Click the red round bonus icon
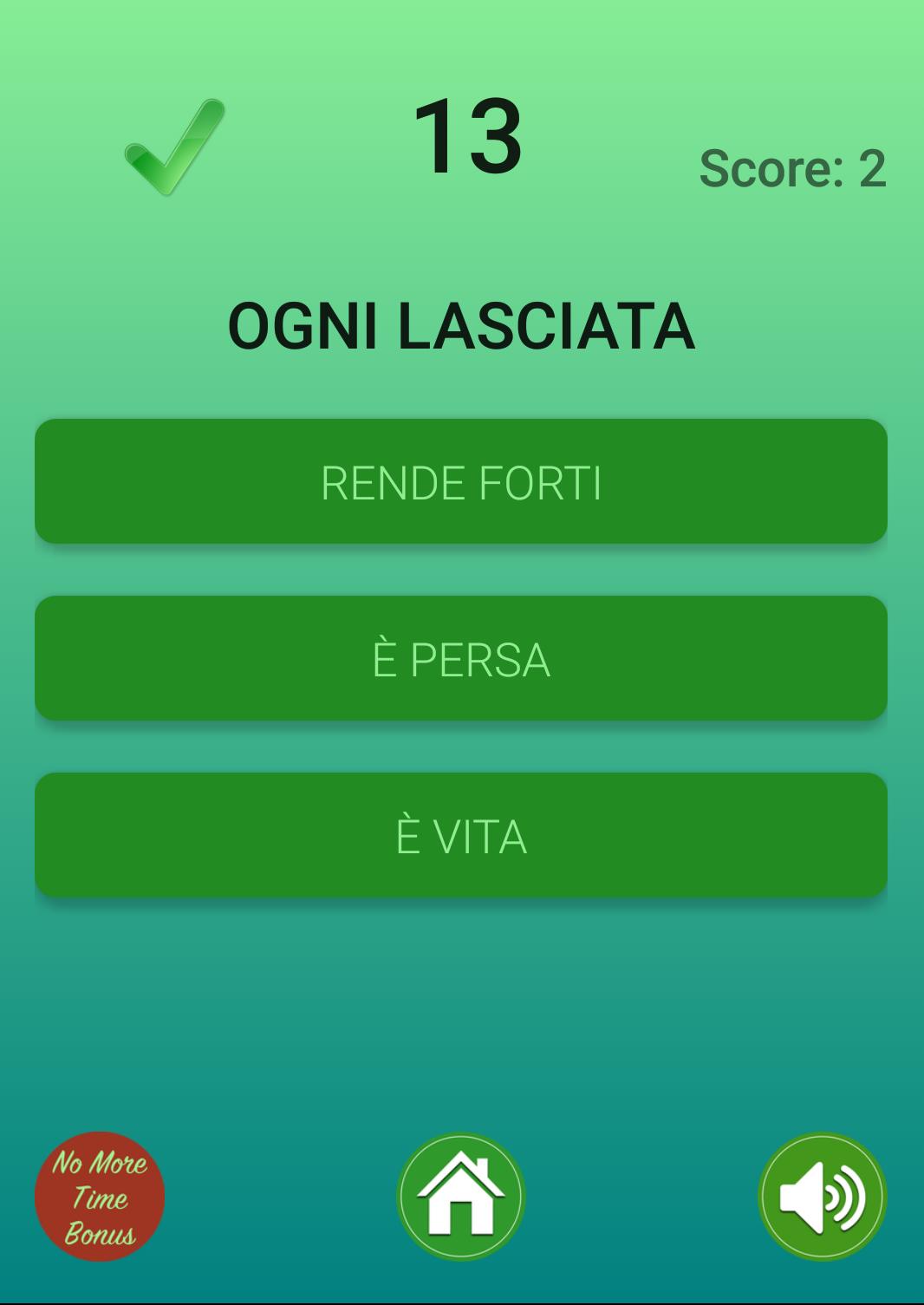This screenshot has width=924, height=1305. 101,1194
